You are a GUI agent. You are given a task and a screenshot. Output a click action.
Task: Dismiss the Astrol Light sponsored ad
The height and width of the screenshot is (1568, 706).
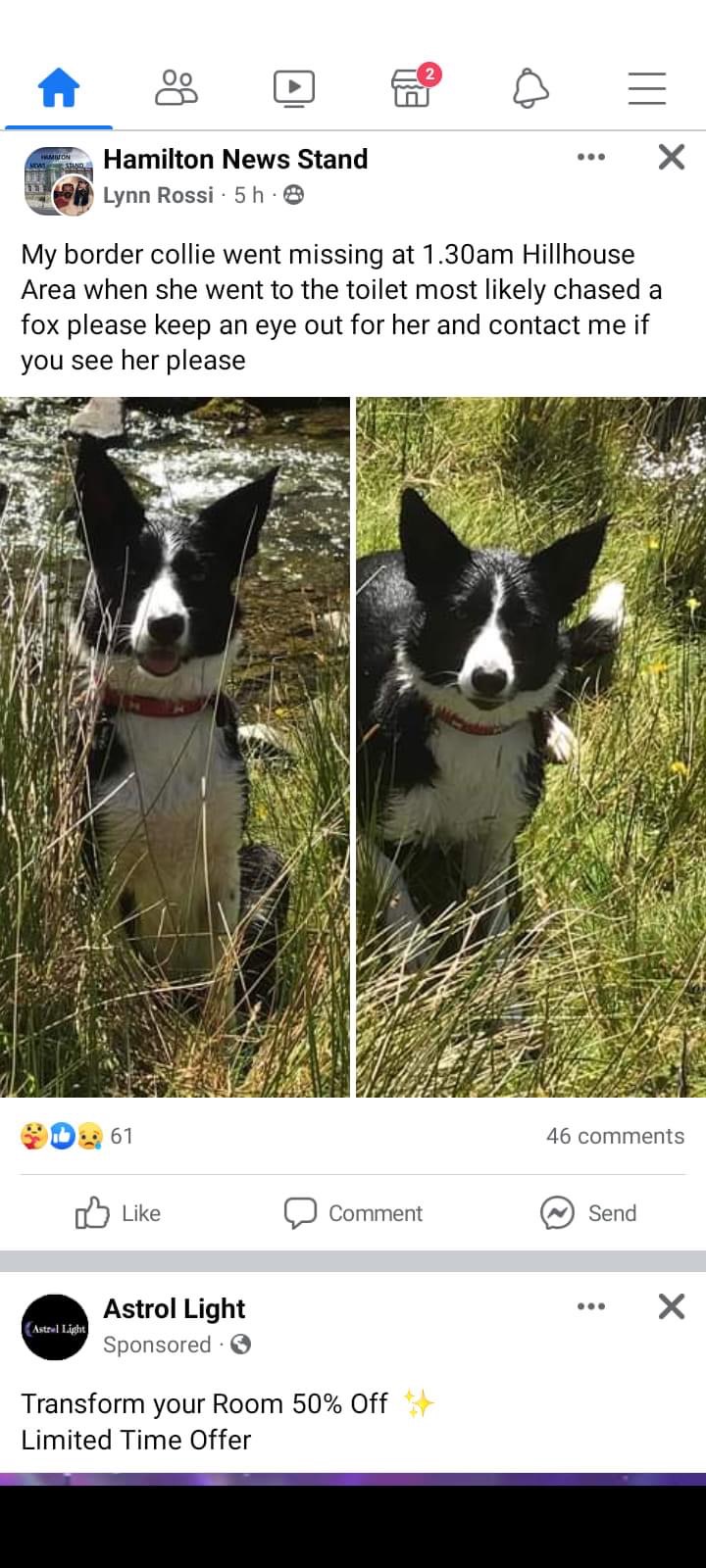(x=672, y=1306)
